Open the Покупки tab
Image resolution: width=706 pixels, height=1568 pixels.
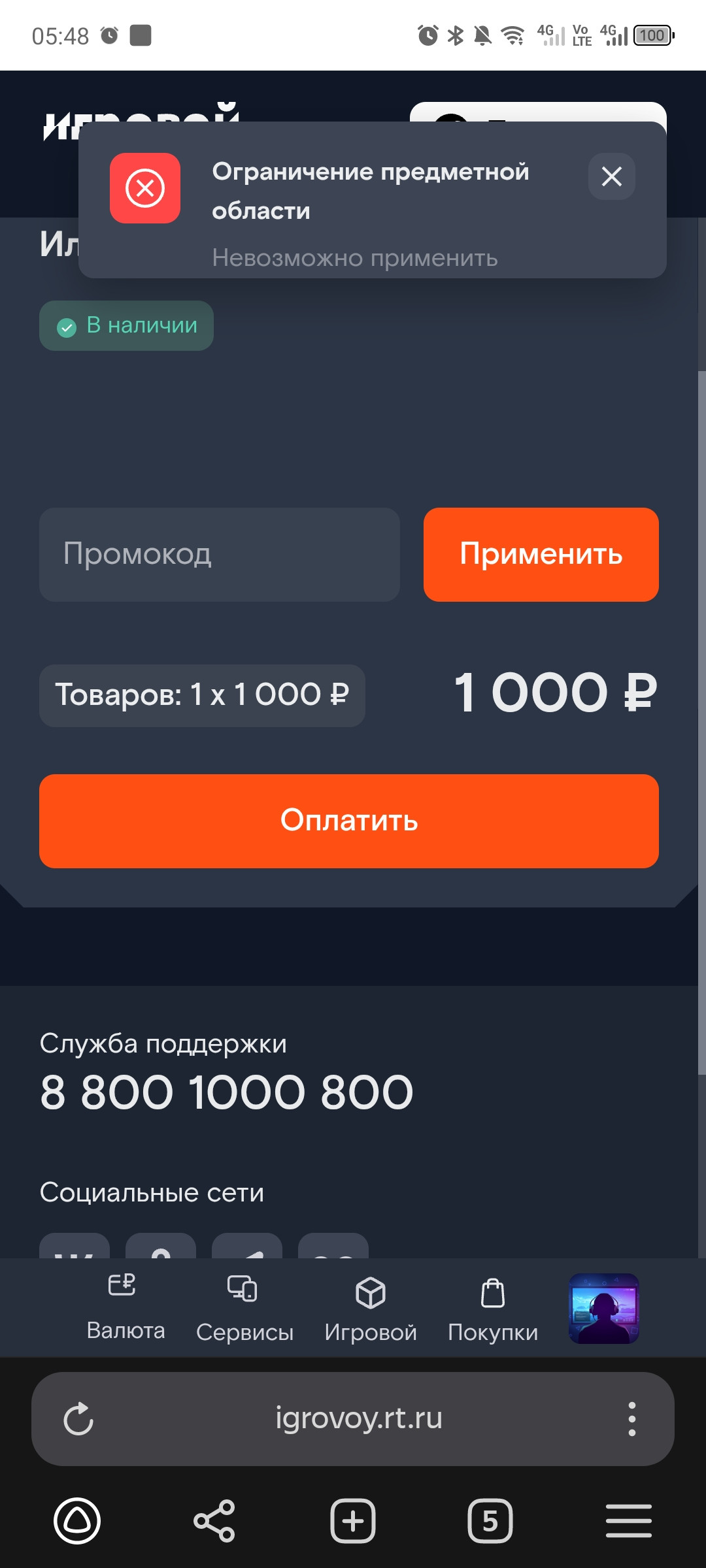point(493,1307)
